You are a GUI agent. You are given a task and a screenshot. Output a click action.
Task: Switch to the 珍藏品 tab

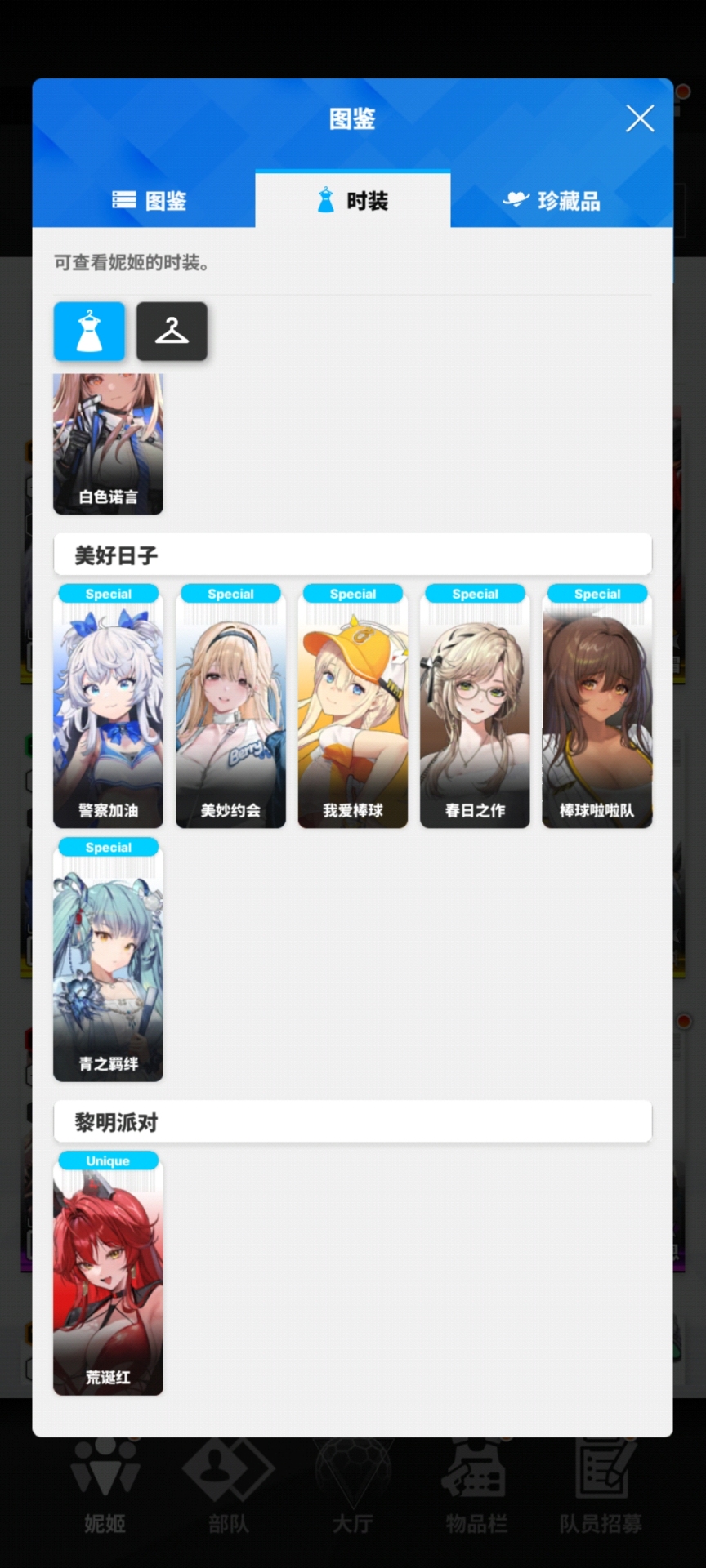(x=552, y=201)
